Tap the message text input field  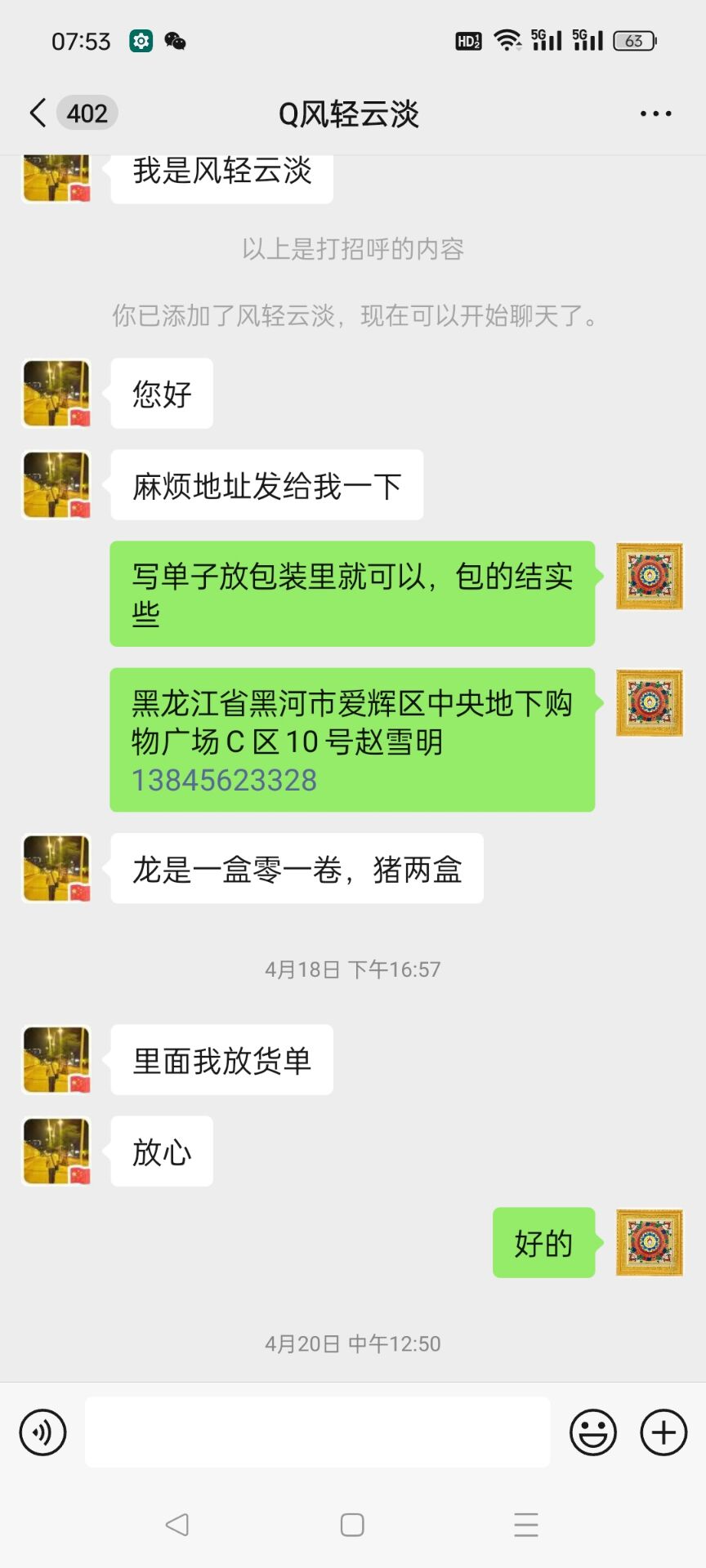(318, 1432)
